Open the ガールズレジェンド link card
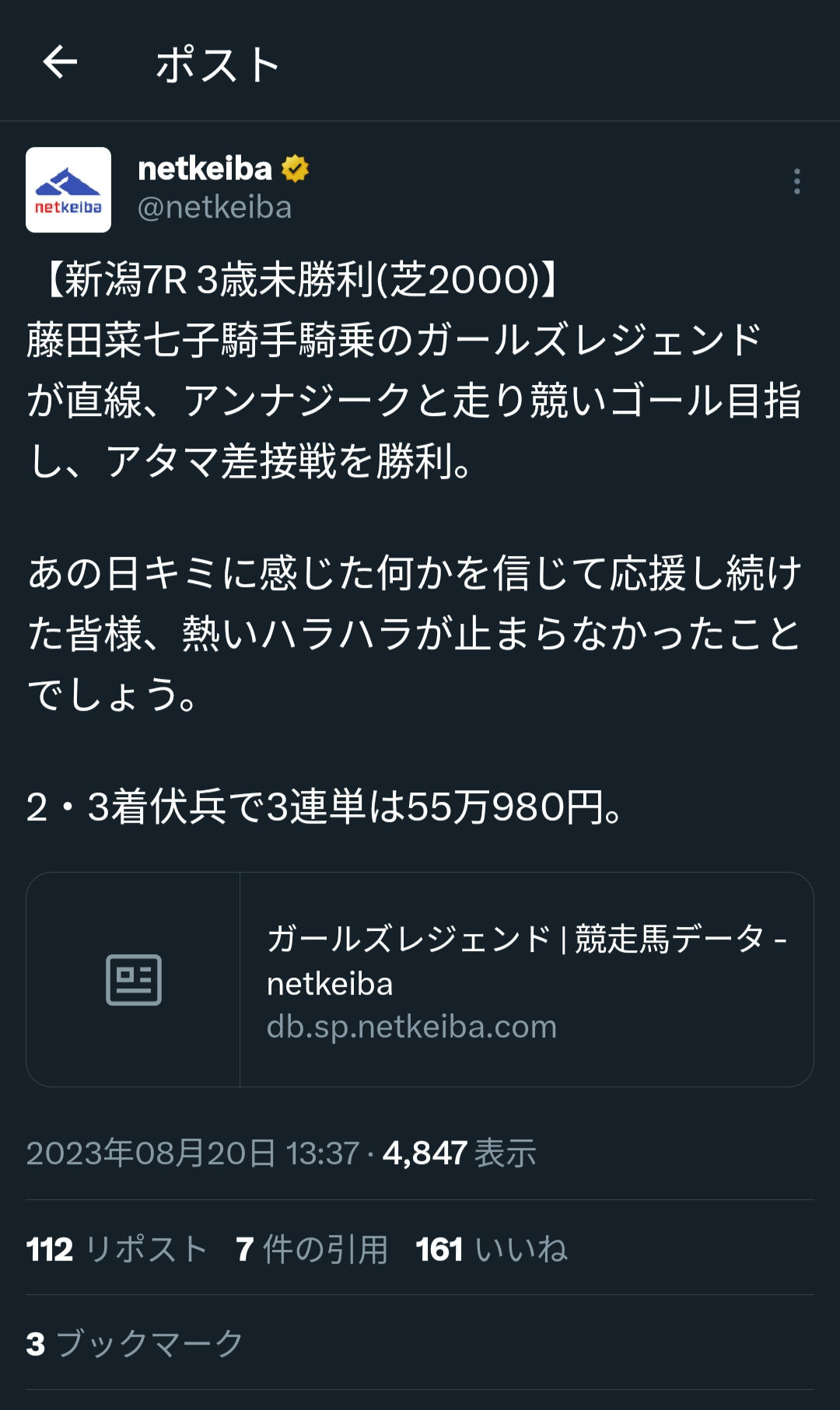The width and height of the screenshot is (840, 1410). [x=420, y=979]
